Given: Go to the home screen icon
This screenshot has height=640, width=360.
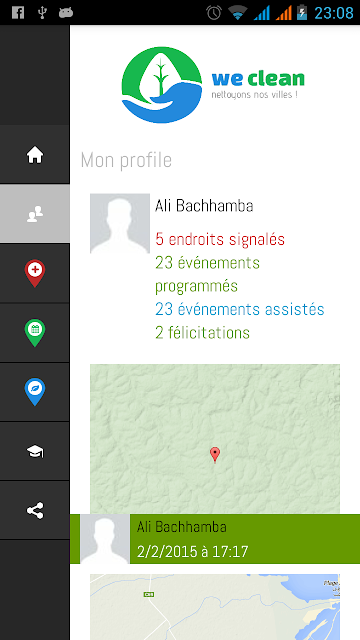Looking at the screenshot, I should coord(35,155).
